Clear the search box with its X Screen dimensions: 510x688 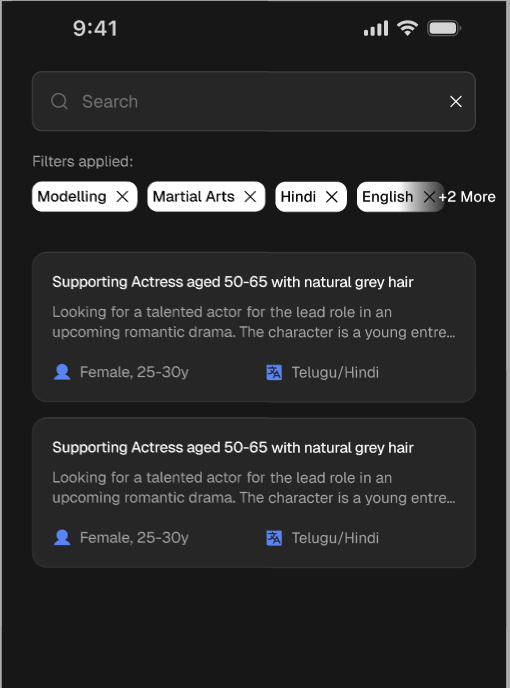(x=456, y=101)
